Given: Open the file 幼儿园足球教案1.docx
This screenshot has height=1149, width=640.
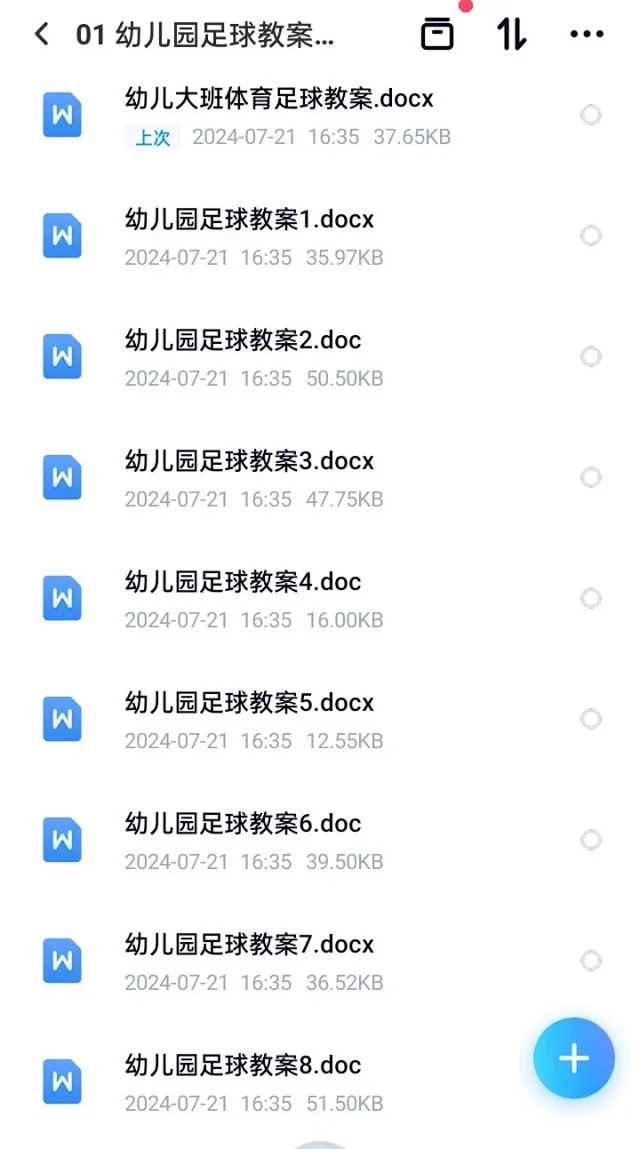Looking at the screenshot, I should (249, 220).
